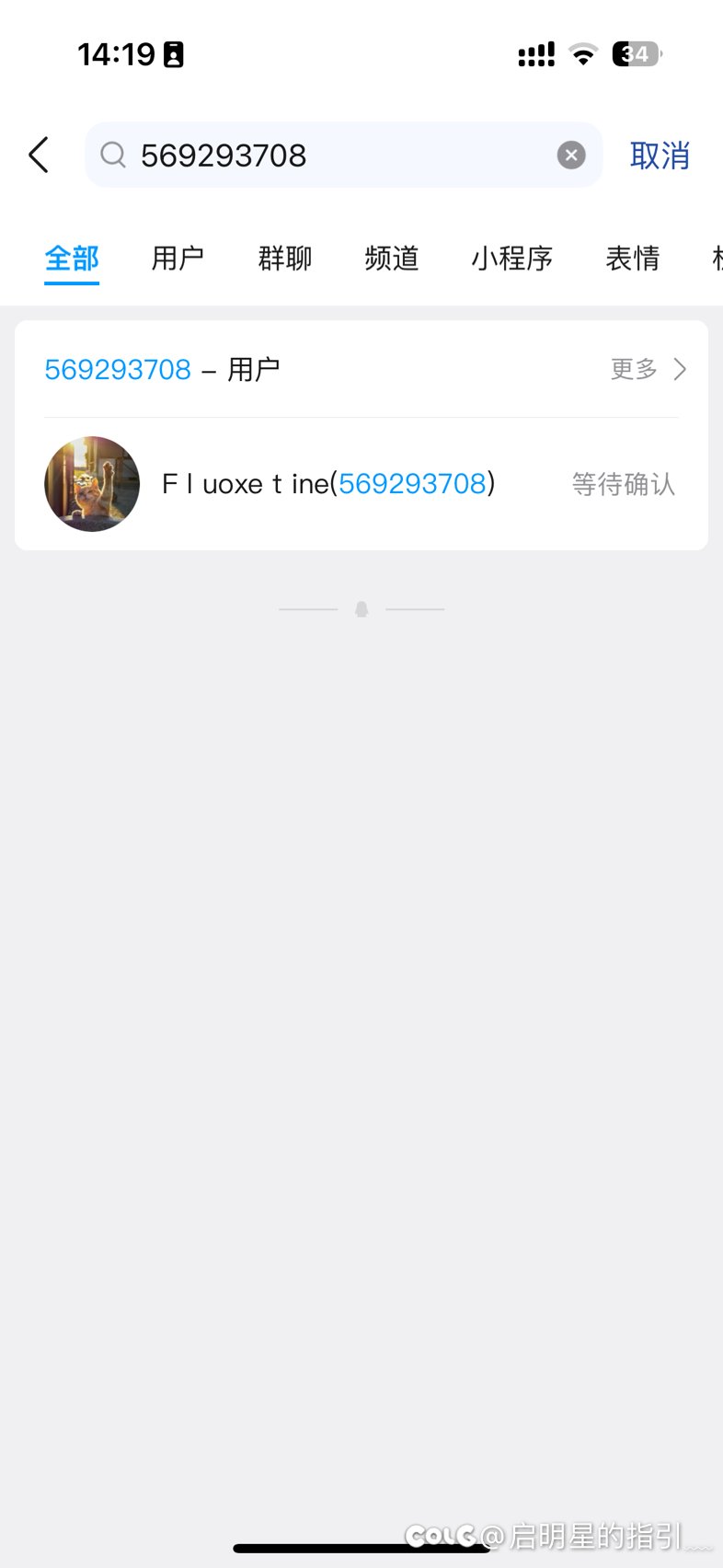This screenshot has height=1568, width=723.
Task: Switch to the 群聊 tab
Action: tap(284, 259)
